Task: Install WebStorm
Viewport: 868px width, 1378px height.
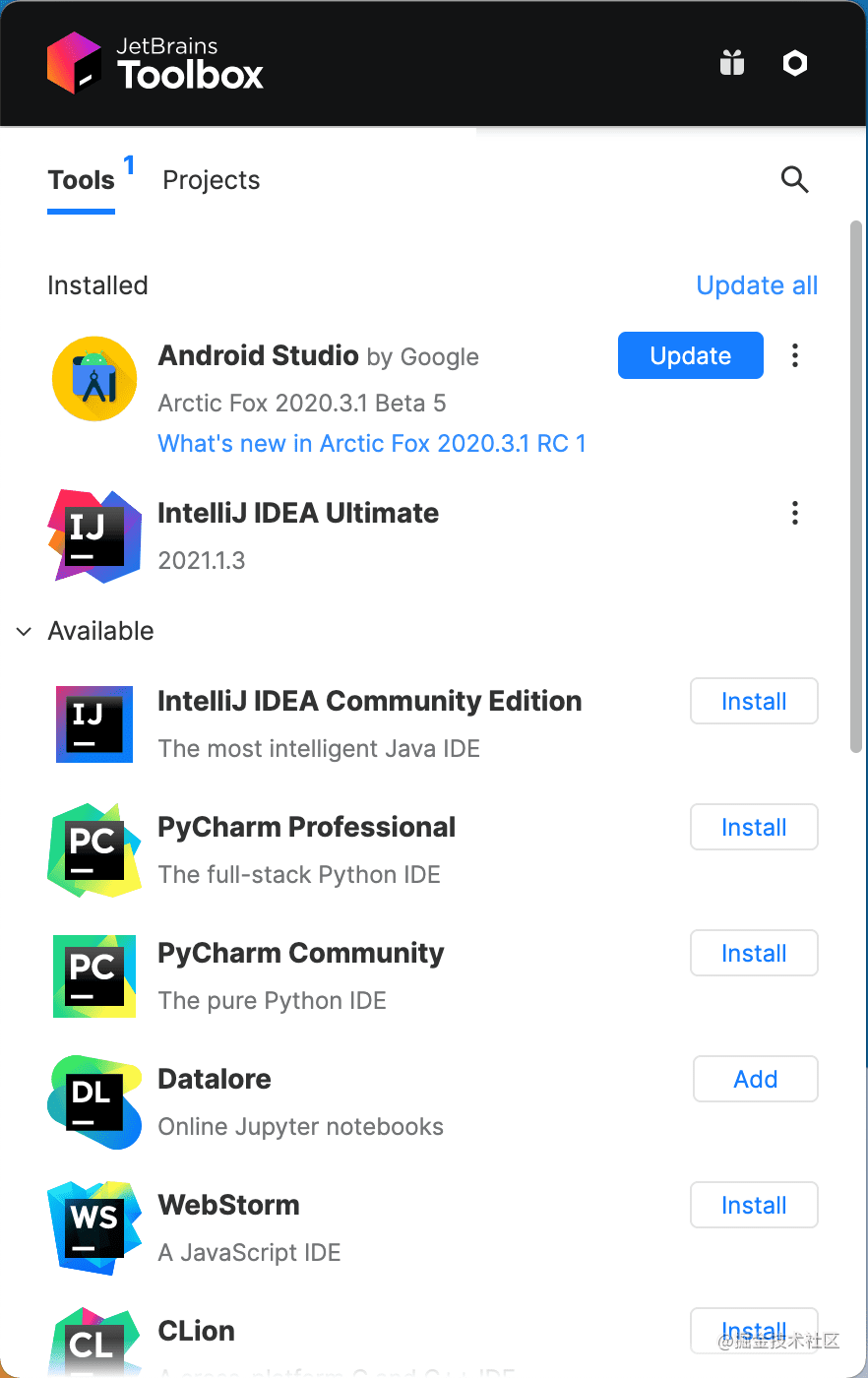Action: 754,1205
